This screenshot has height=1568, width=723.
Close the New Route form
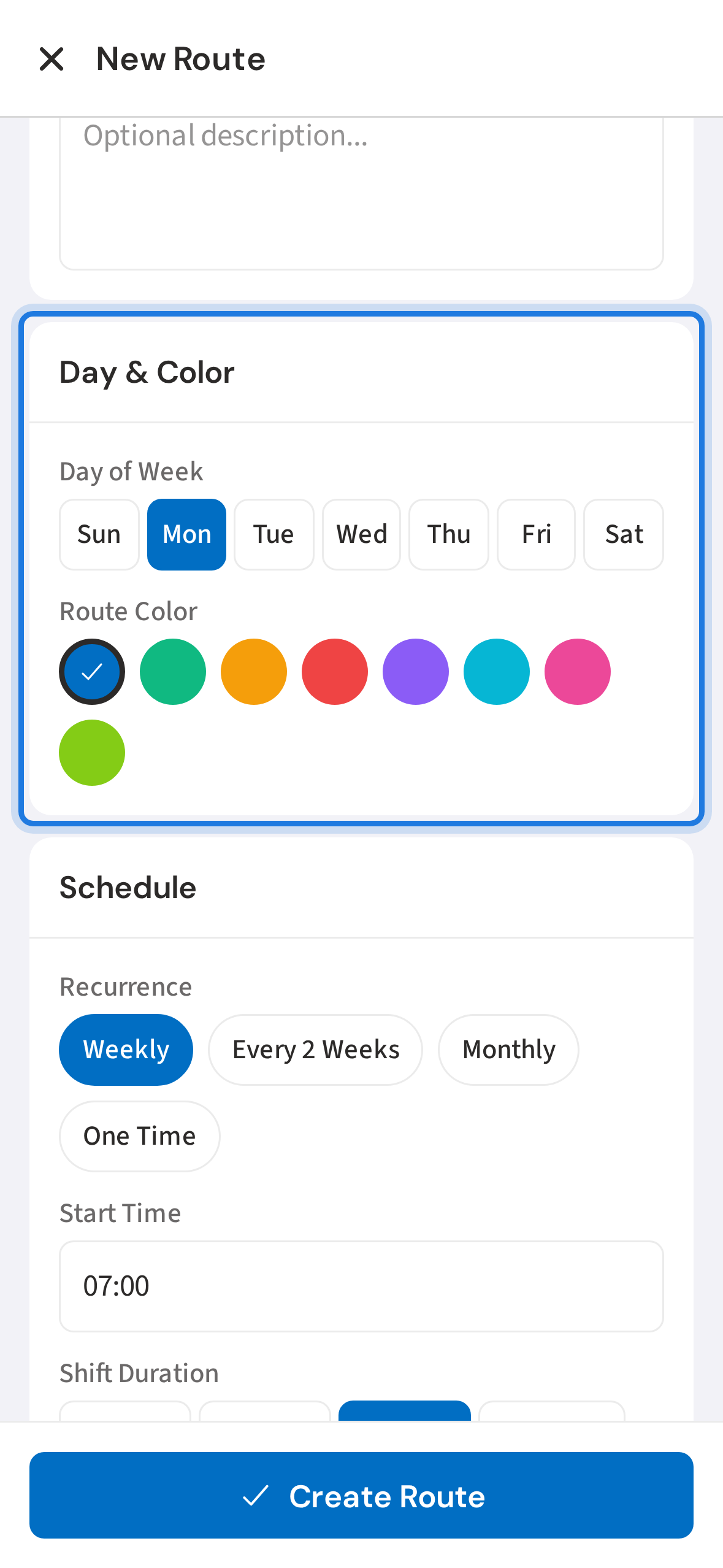(x=52, y=58)
